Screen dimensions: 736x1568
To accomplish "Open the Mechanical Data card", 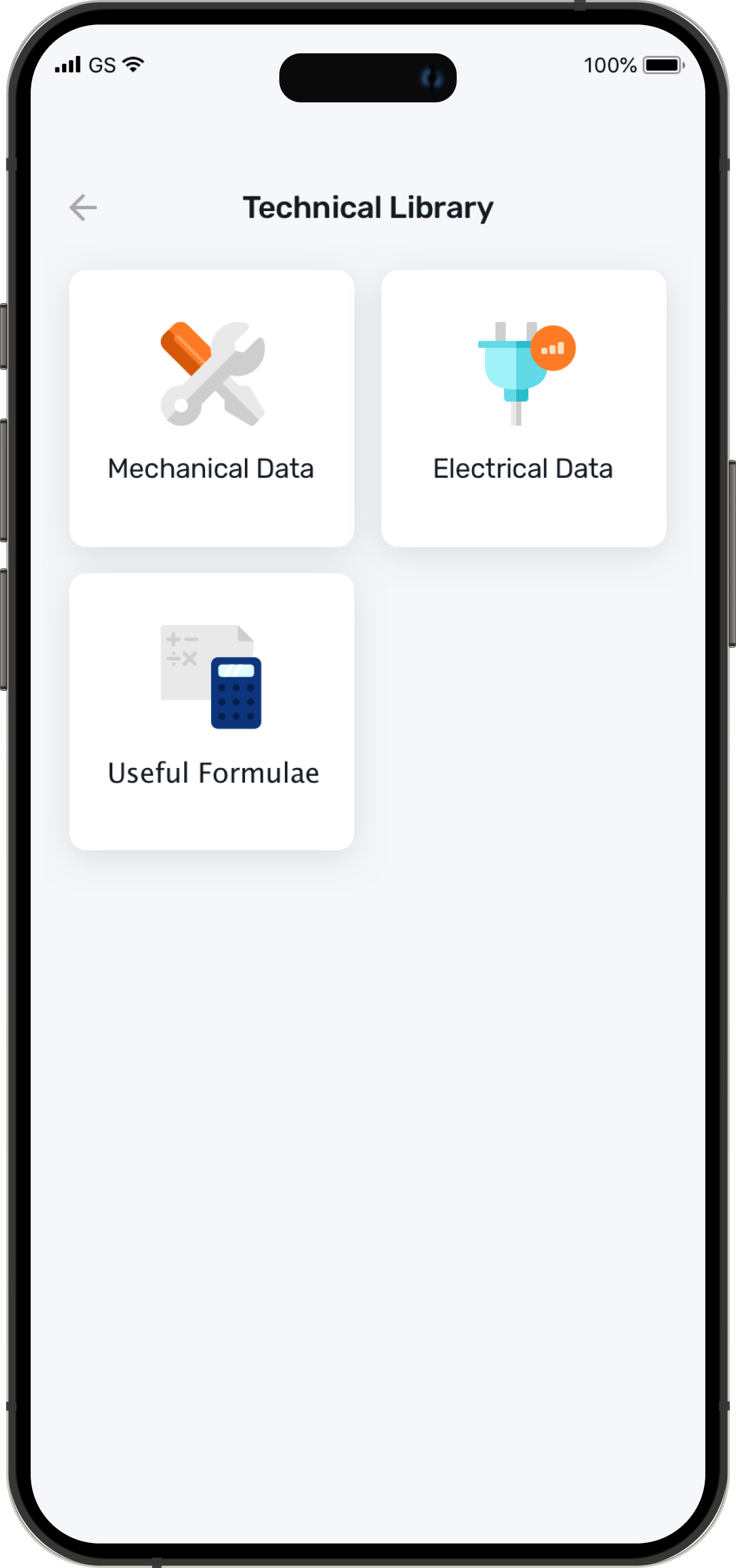I will click(212, 409).
